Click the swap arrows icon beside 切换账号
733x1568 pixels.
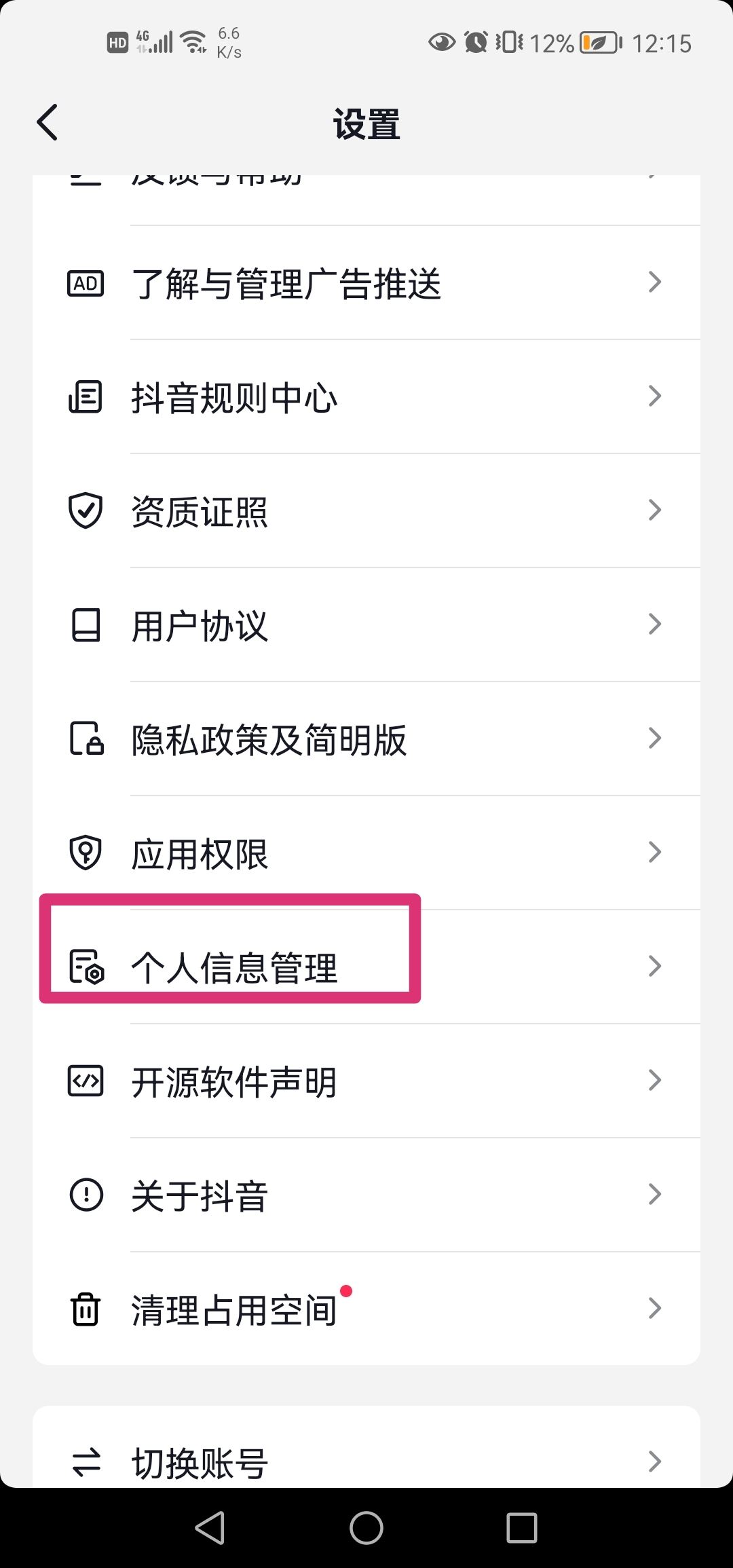[86, 1463]
